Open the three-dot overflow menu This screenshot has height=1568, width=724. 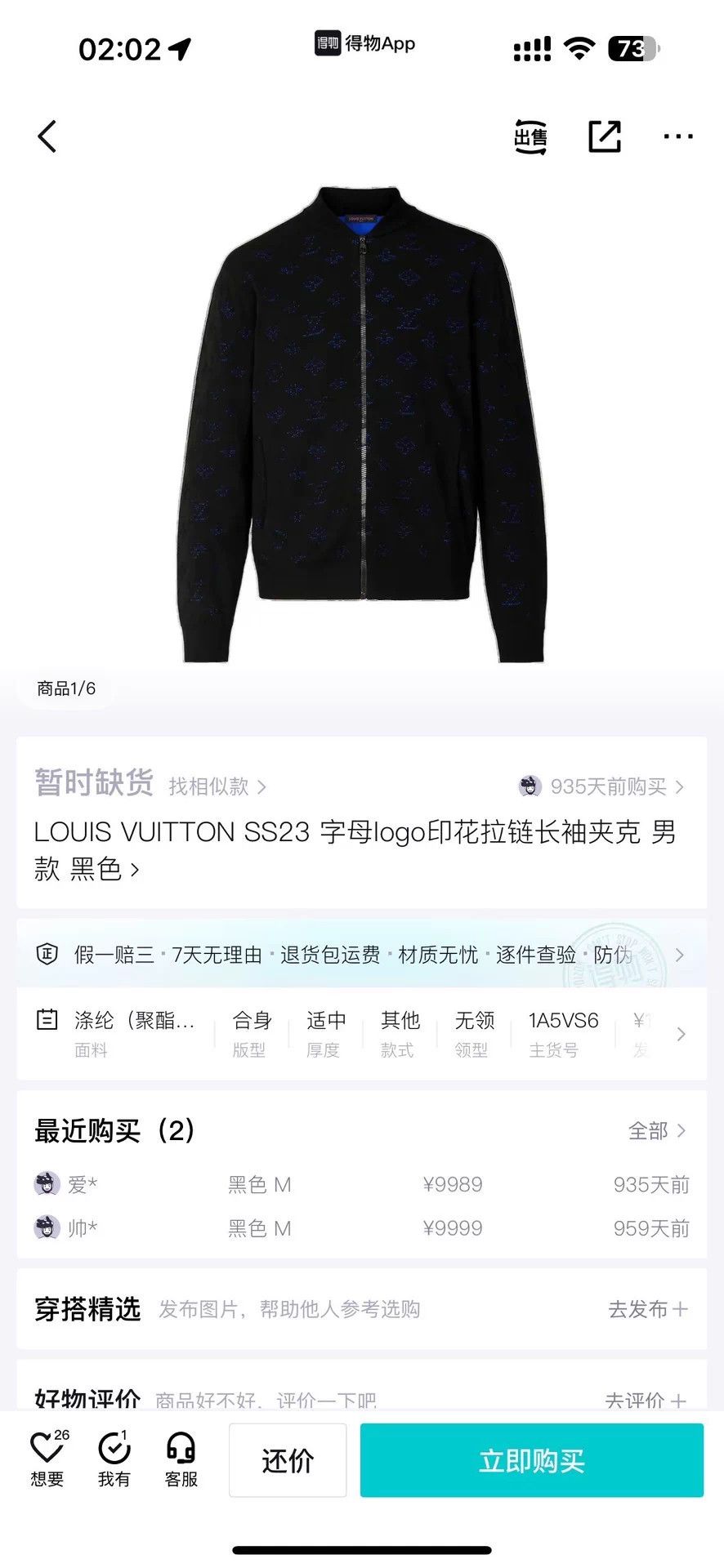click(678, 136)
